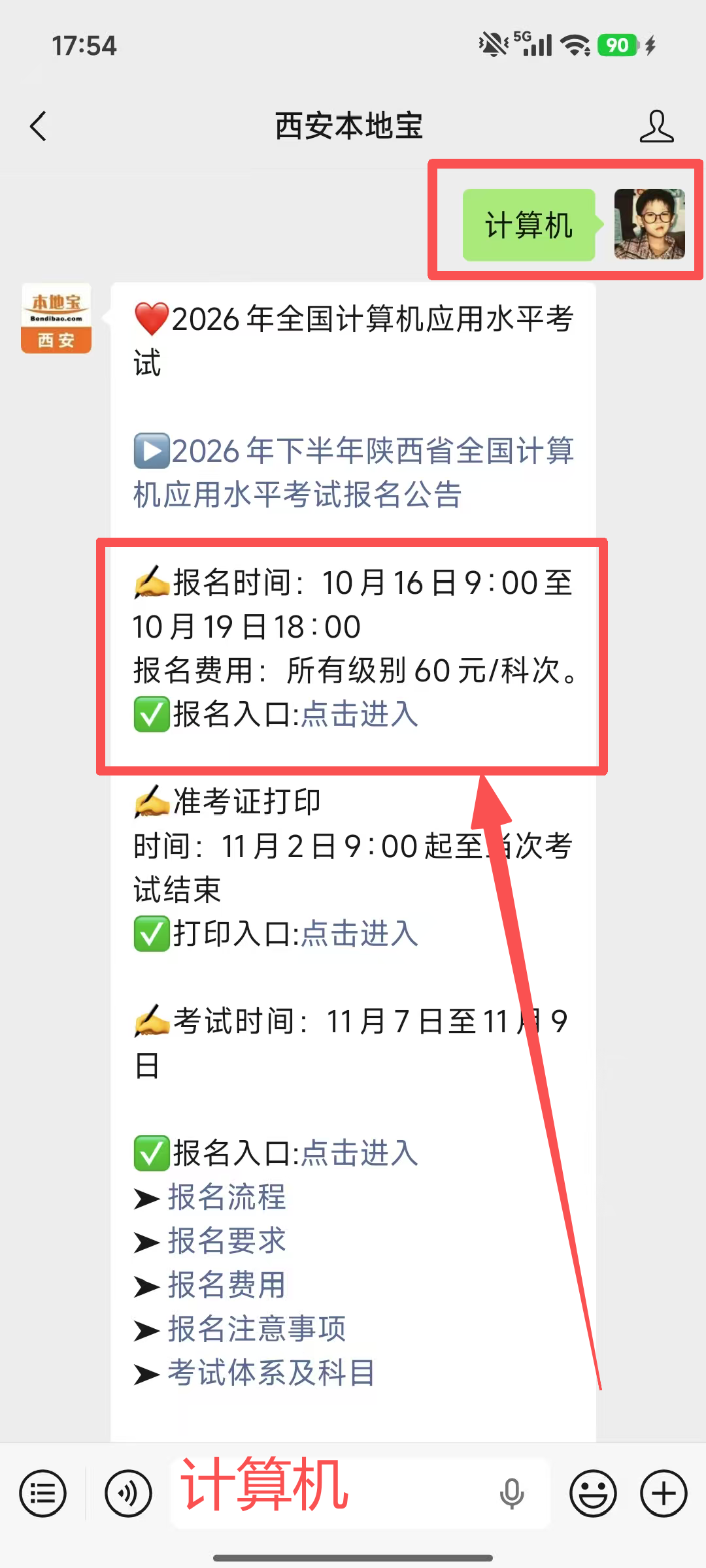Viewport: 706px width, 1568px height.
Task: Open the emoji picker
Action: tap(593, 1494)
